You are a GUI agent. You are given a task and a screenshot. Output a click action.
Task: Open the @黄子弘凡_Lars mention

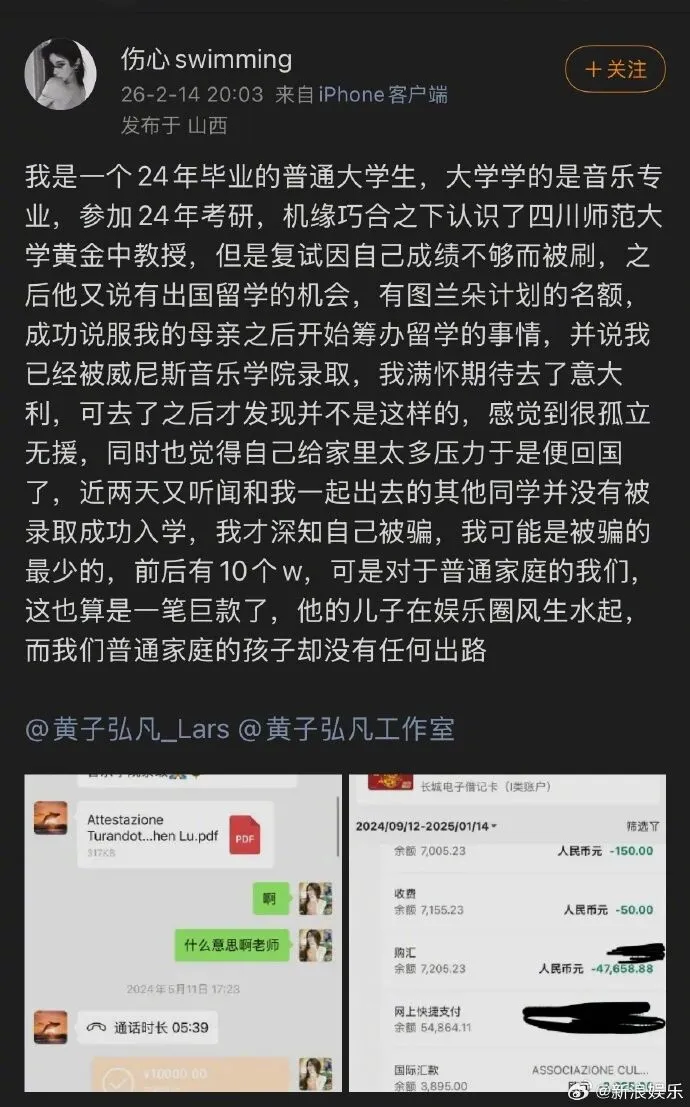[x=127, y=729]
